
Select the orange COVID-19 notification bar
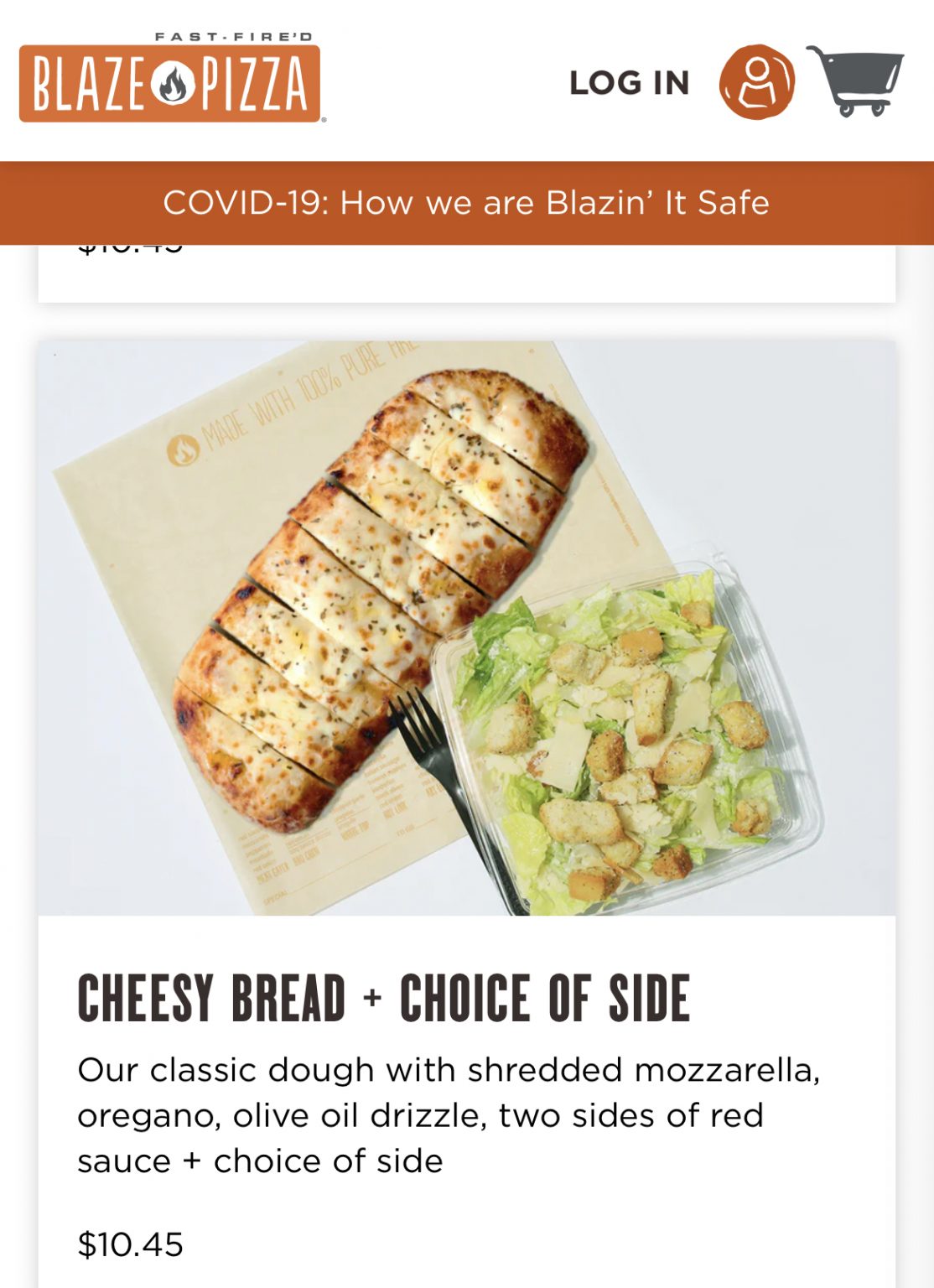(467, 201)
